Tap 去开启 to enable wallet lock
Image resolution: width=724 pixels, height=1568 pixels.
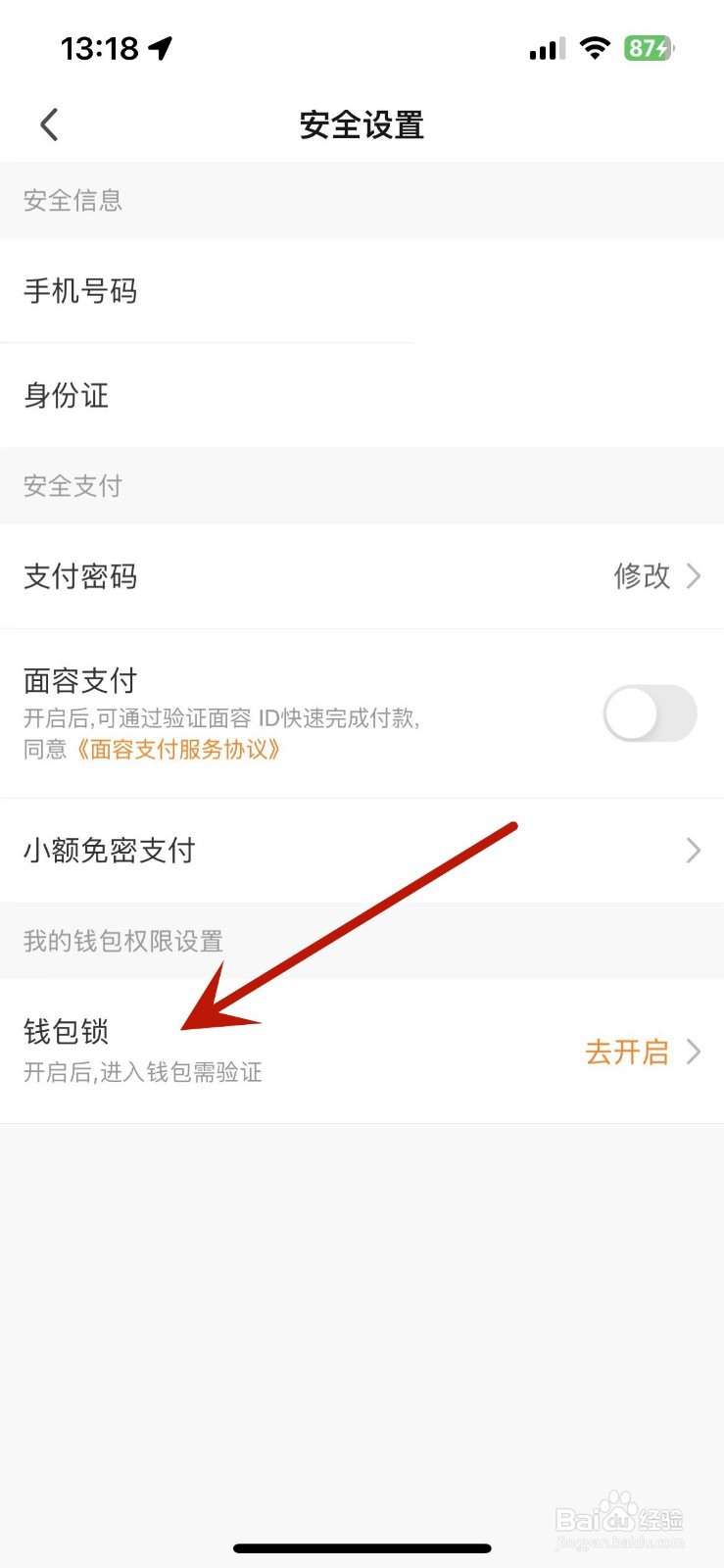(626, 1052)
